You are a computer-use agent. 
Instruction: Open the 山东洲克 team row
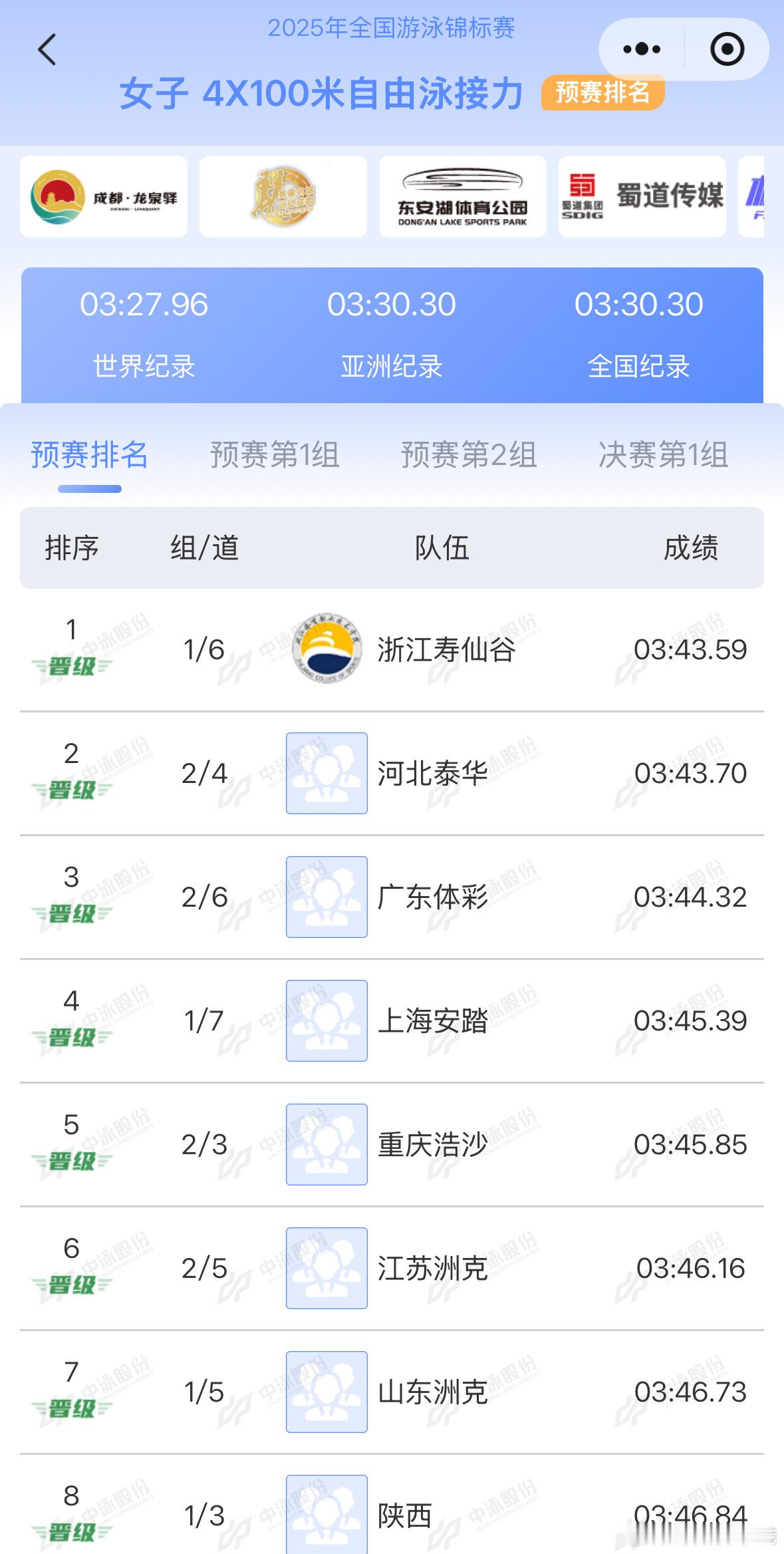pyautogui.click(x=392, y=1392)
